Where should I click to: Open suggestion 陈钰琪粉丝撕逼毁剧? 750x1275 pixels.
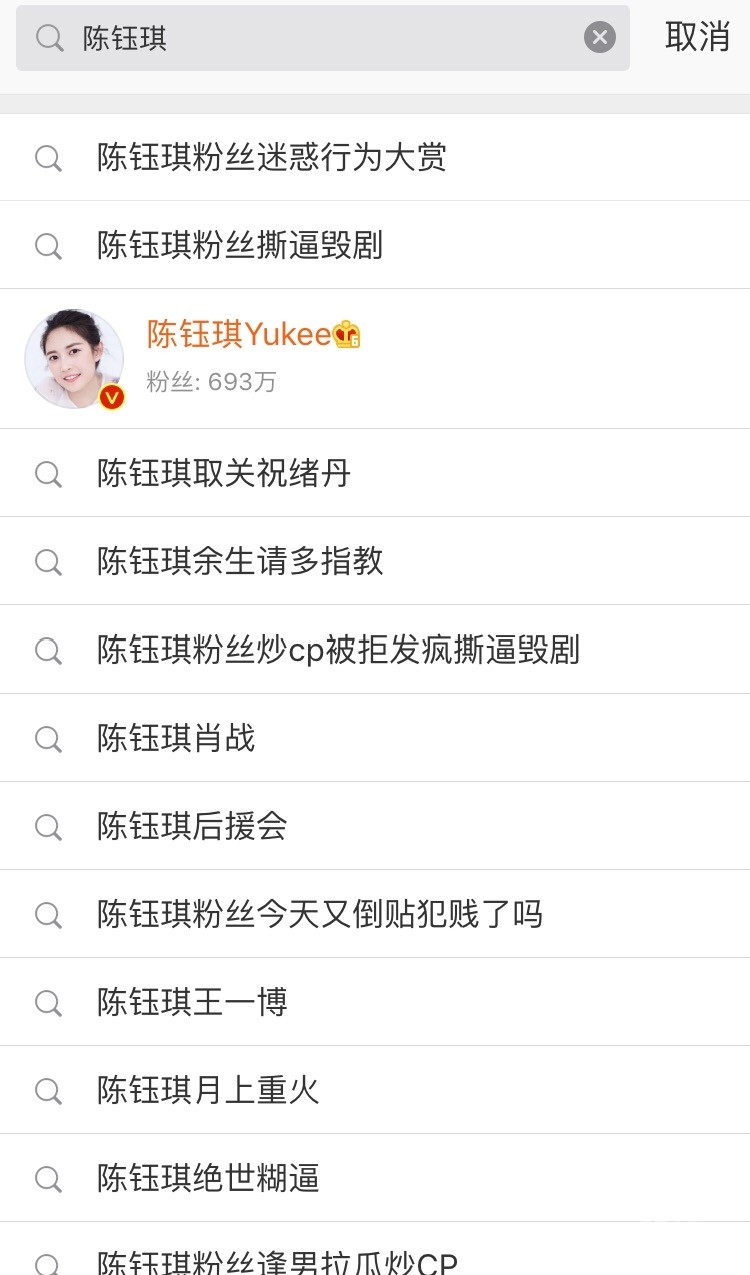coord(240,245)
